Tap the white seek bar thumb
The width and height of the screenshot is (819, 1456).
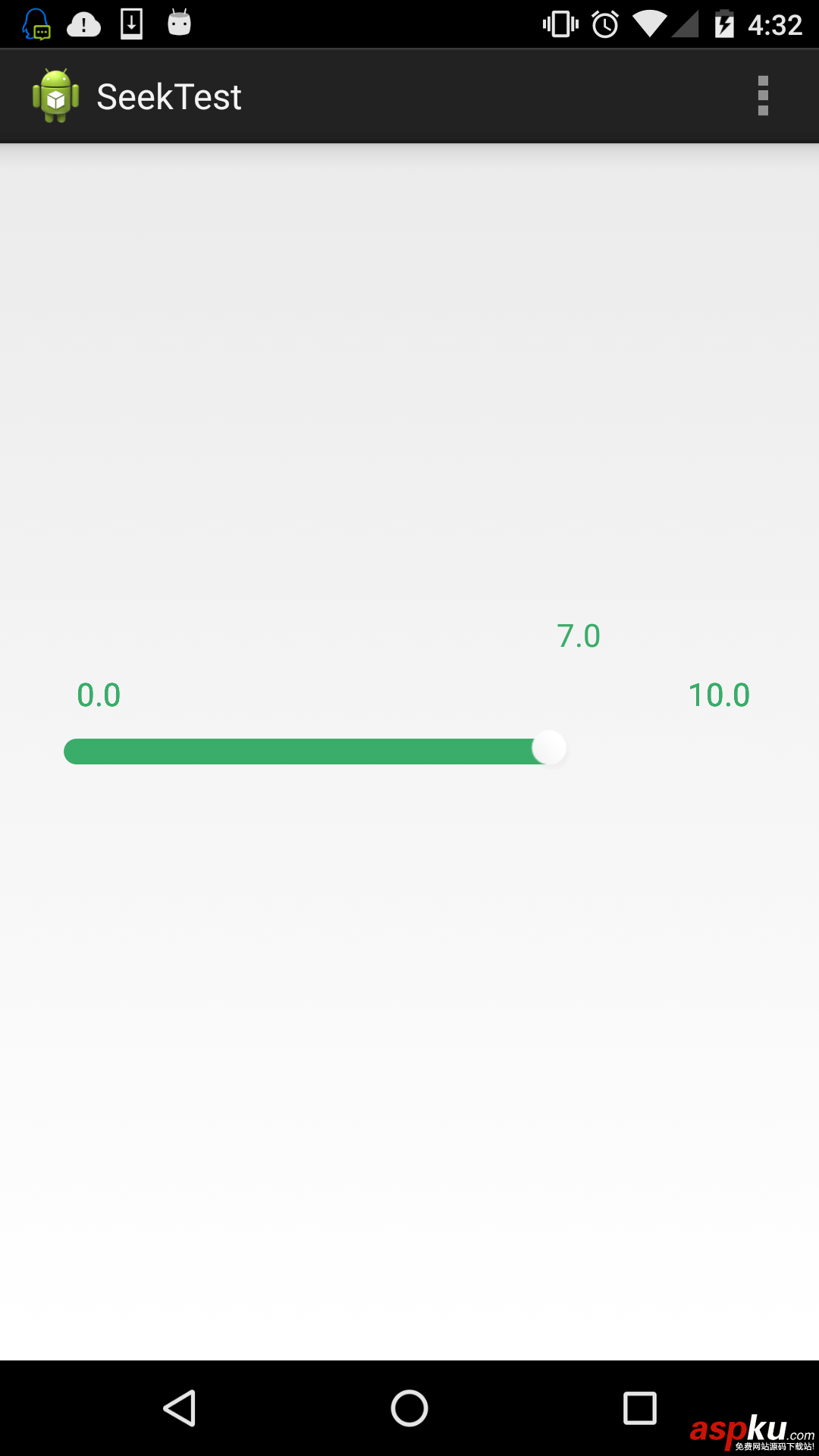coord(549,748)
